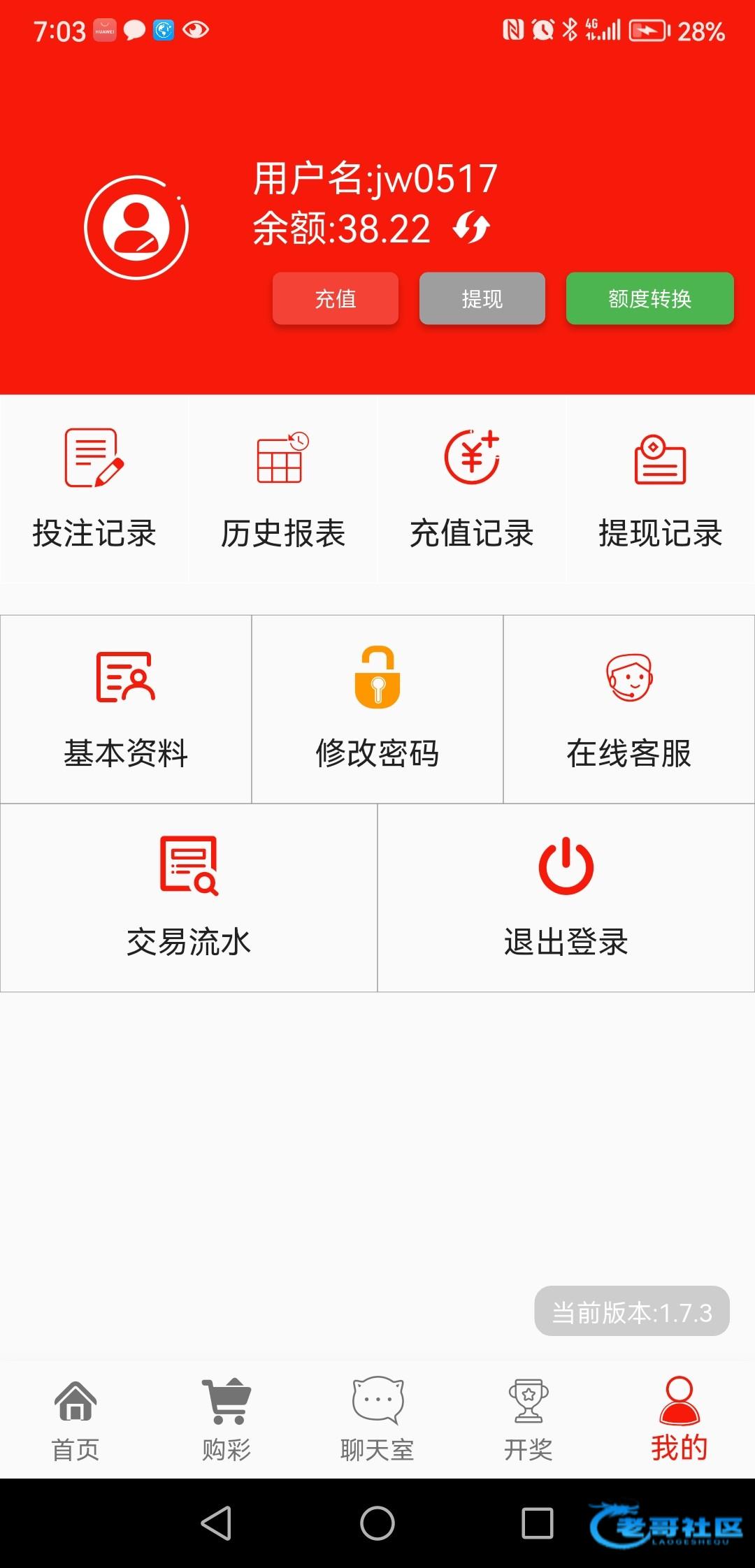Refresh the balance with the arrows icon
The image size is (755, 1568).
472,228
